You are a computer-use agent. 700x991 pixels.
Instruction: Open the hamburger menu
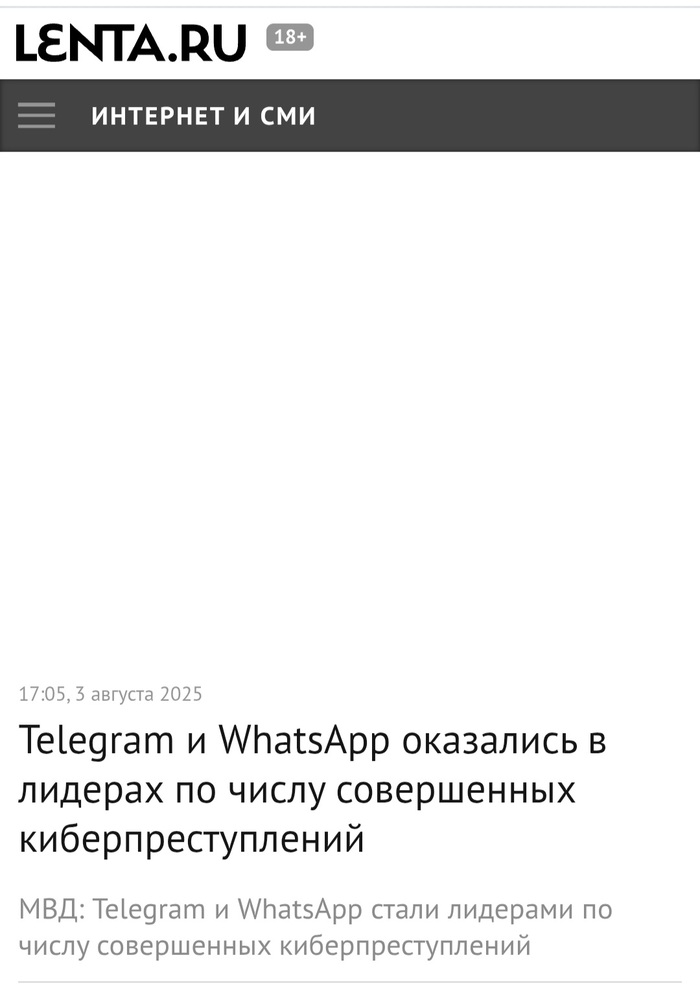(x=36, y=116)
